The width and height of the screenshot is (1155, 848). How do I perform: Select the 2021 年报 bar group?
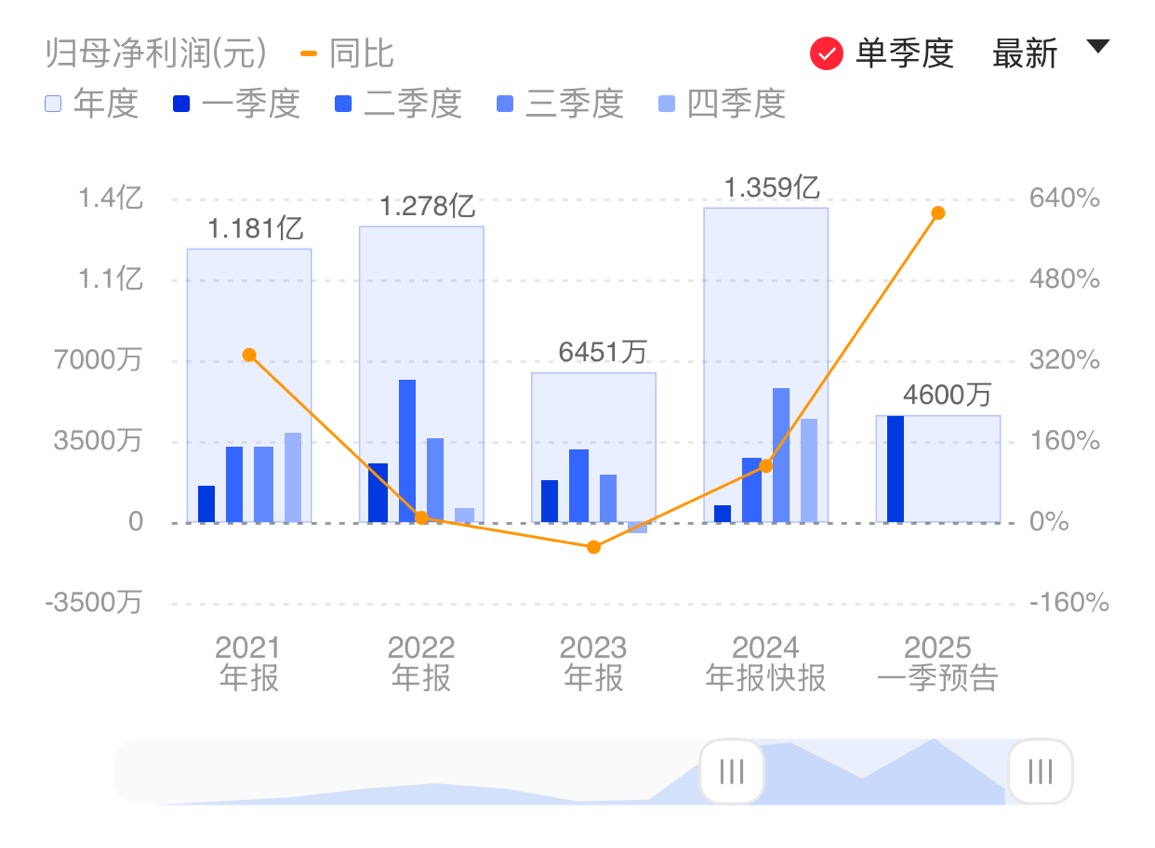(249, 385)
